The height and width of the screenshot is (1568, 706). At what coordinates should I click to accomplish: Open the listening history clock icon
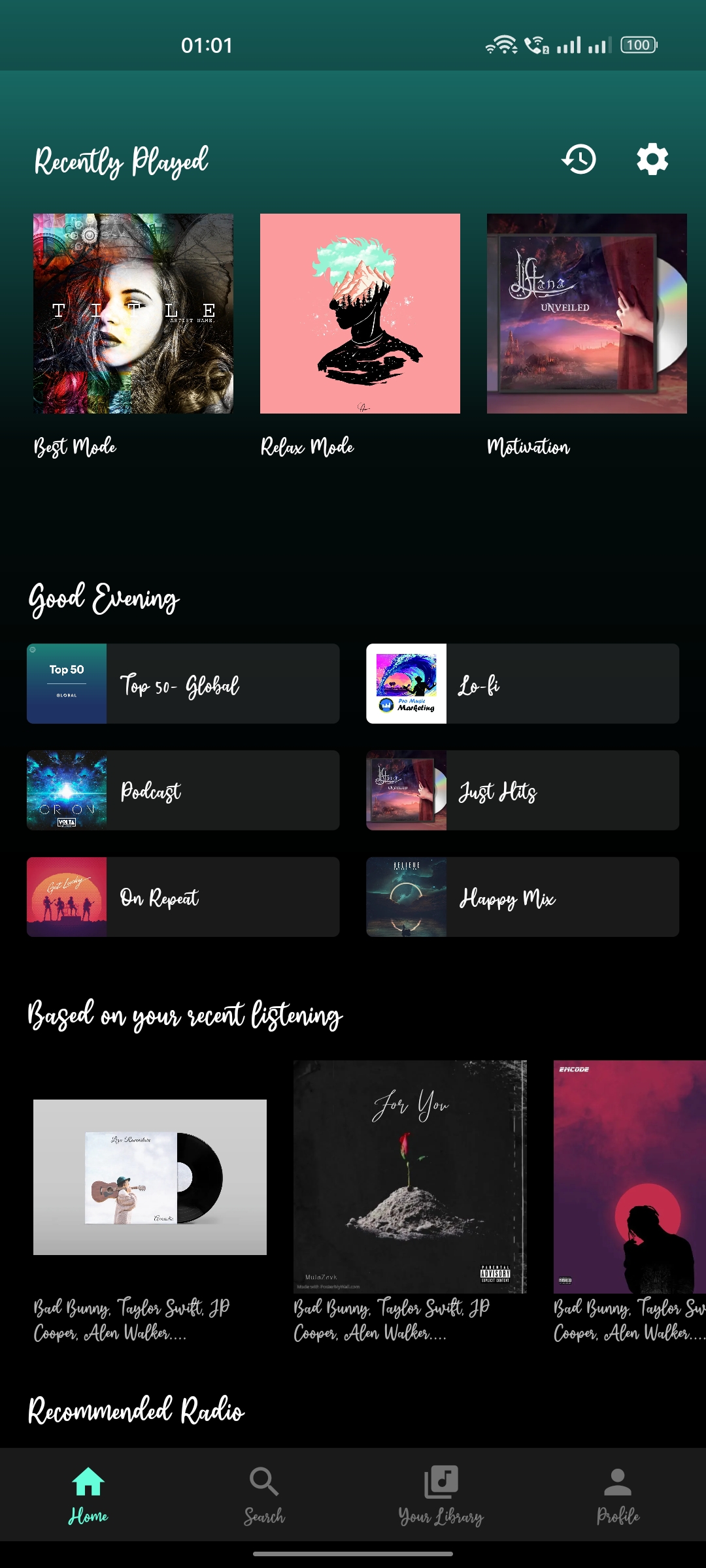click(x=579, y=159)
